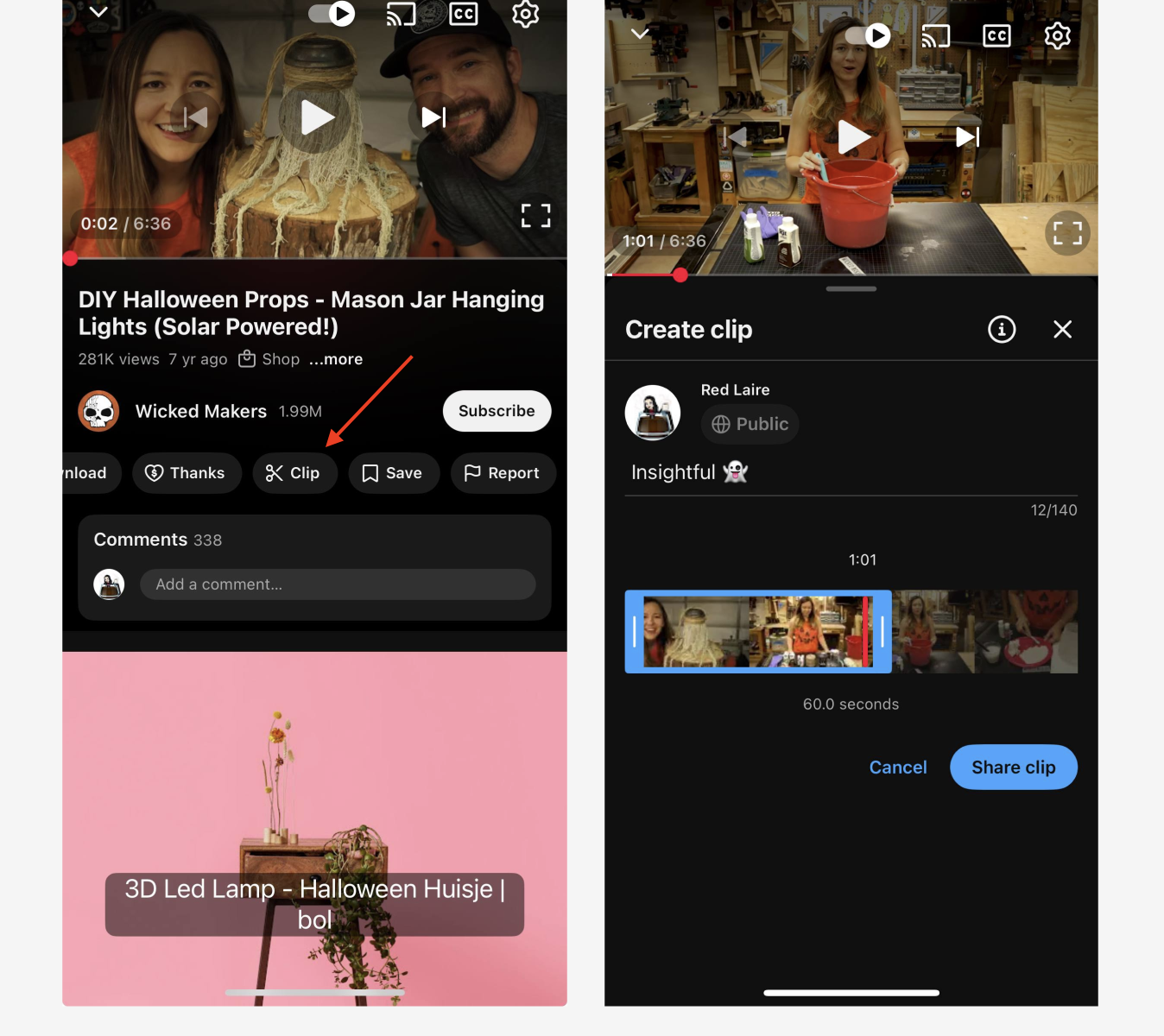Screen dimensions: 1164x1036
Task: Send a Thanks to the creator
Action: pyautogui.click(x=186, y=473)
